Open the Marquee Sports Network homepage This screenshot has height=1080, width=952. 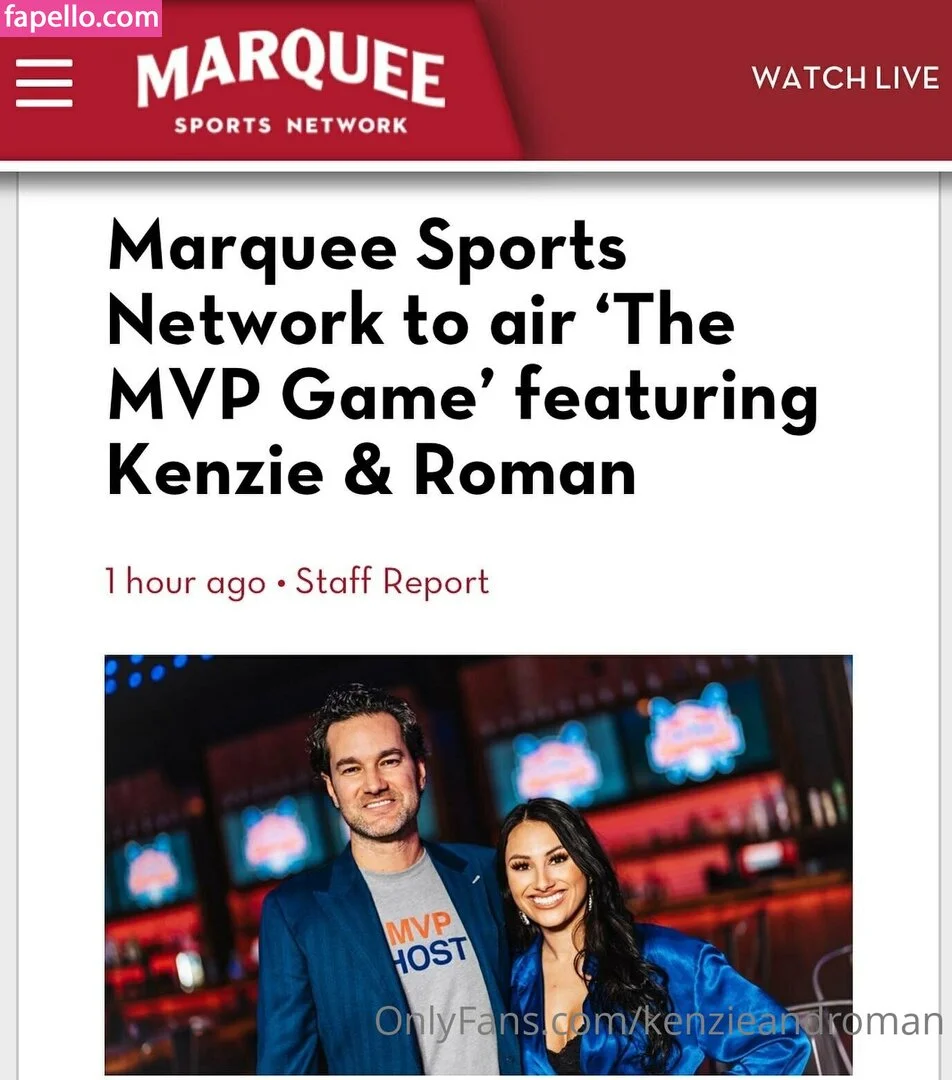[290, 88]
